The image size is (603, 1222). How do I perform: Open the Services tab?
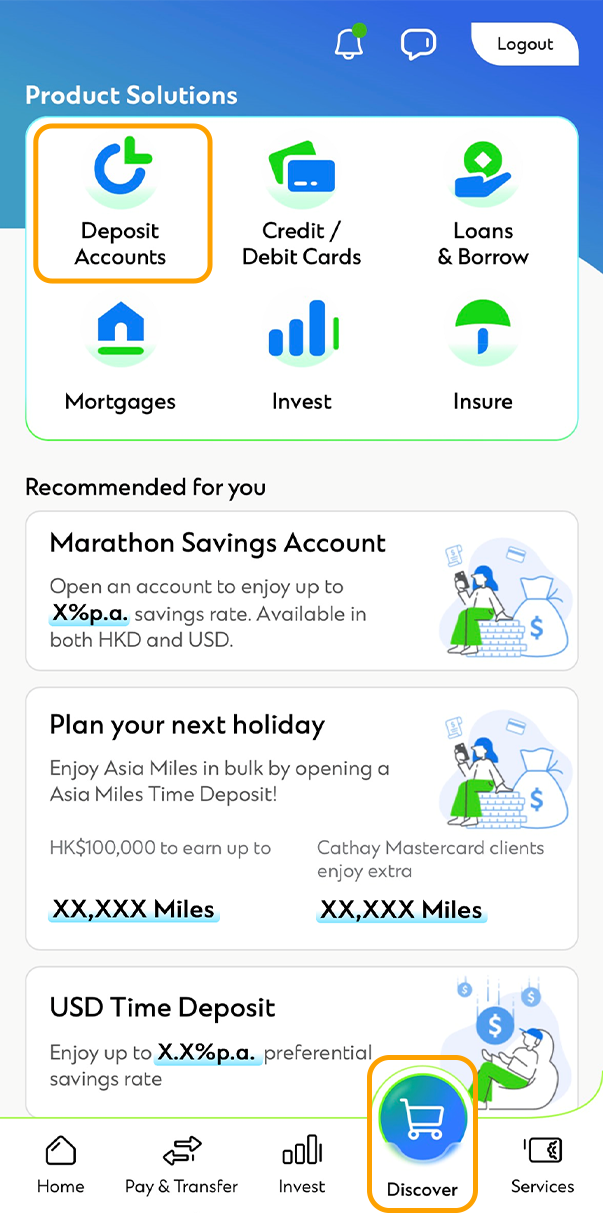tap(542, 1165)
